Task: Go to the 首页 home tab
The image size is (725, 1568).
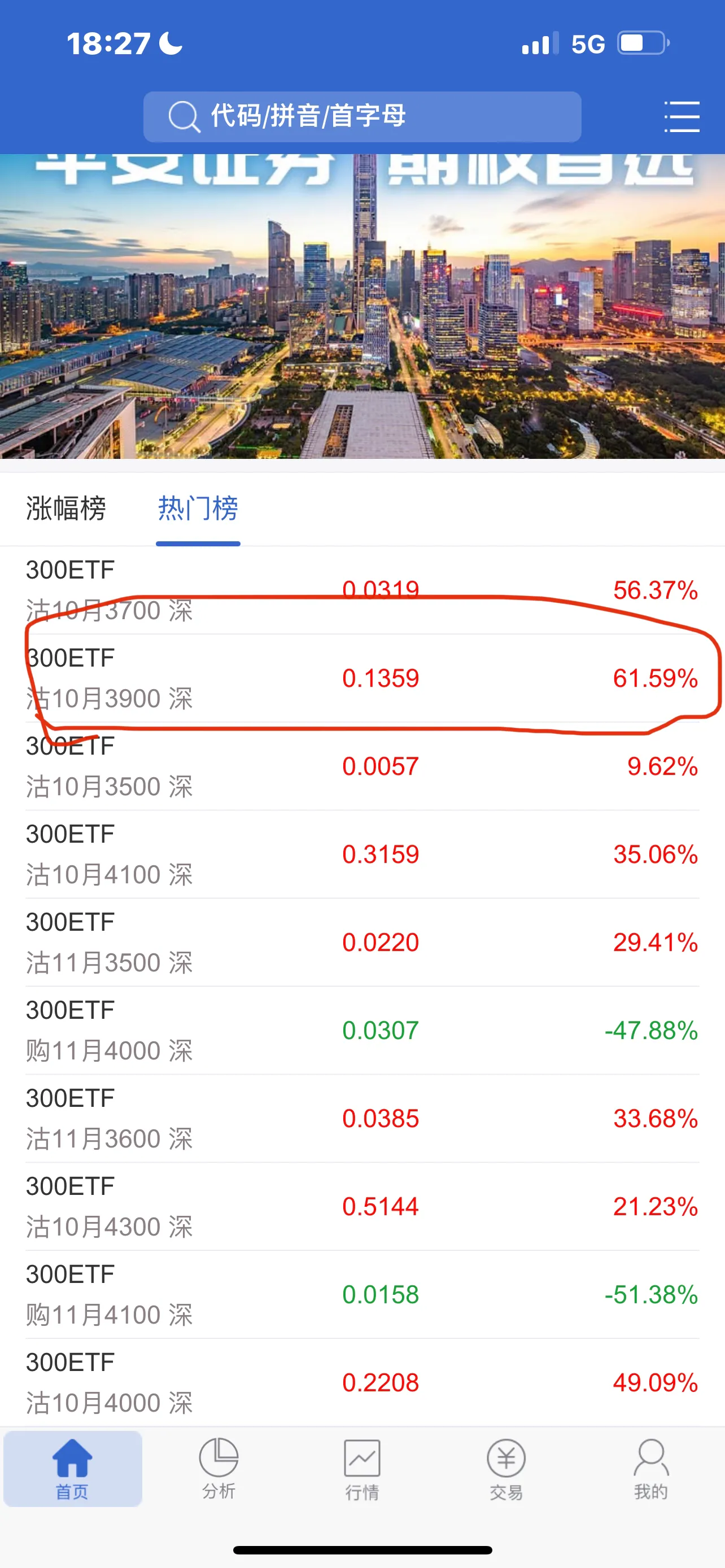Action: click(72, 1469)
